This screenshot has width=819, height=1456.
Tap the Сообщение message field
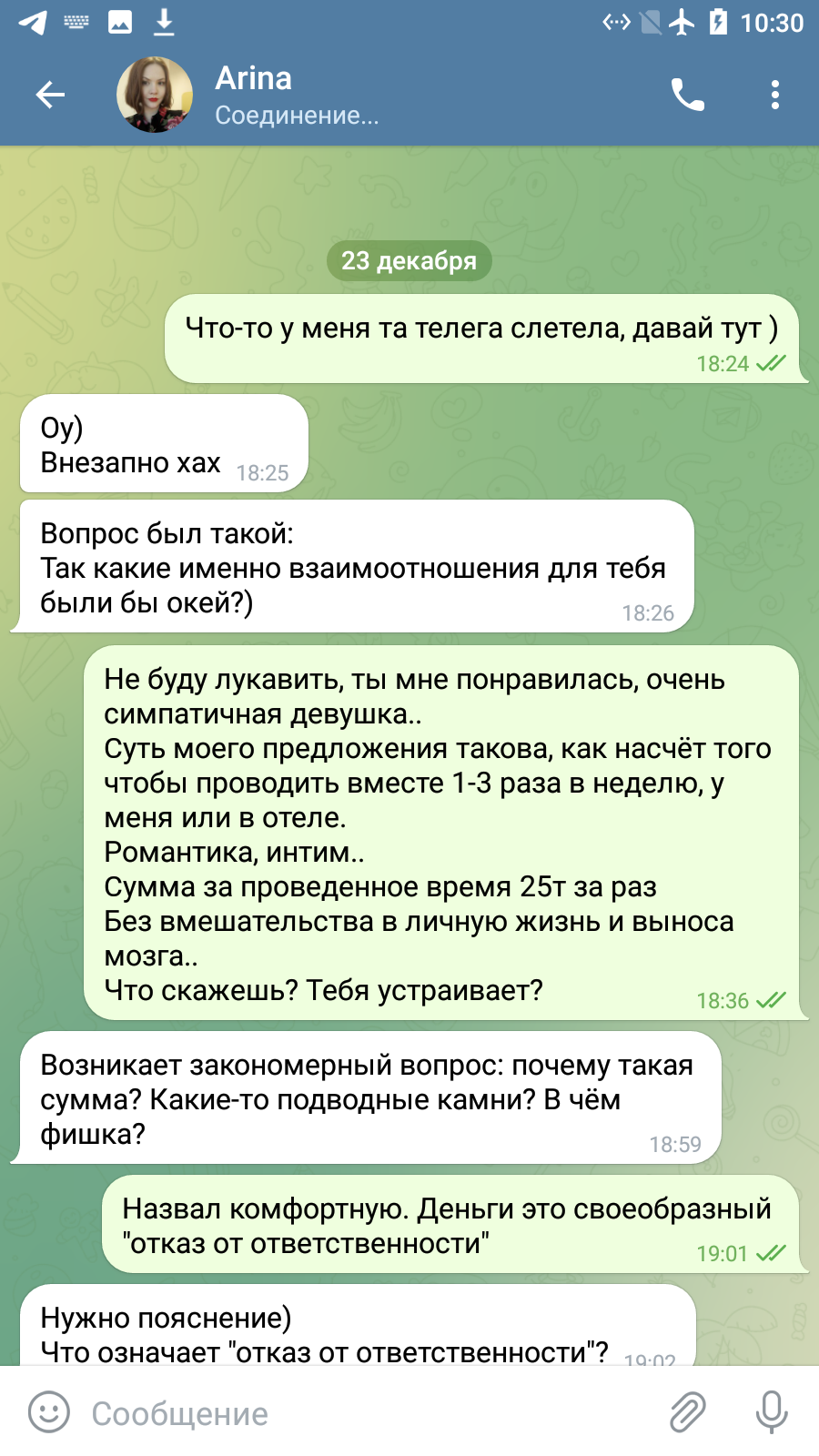click(x=364, y=1413)
